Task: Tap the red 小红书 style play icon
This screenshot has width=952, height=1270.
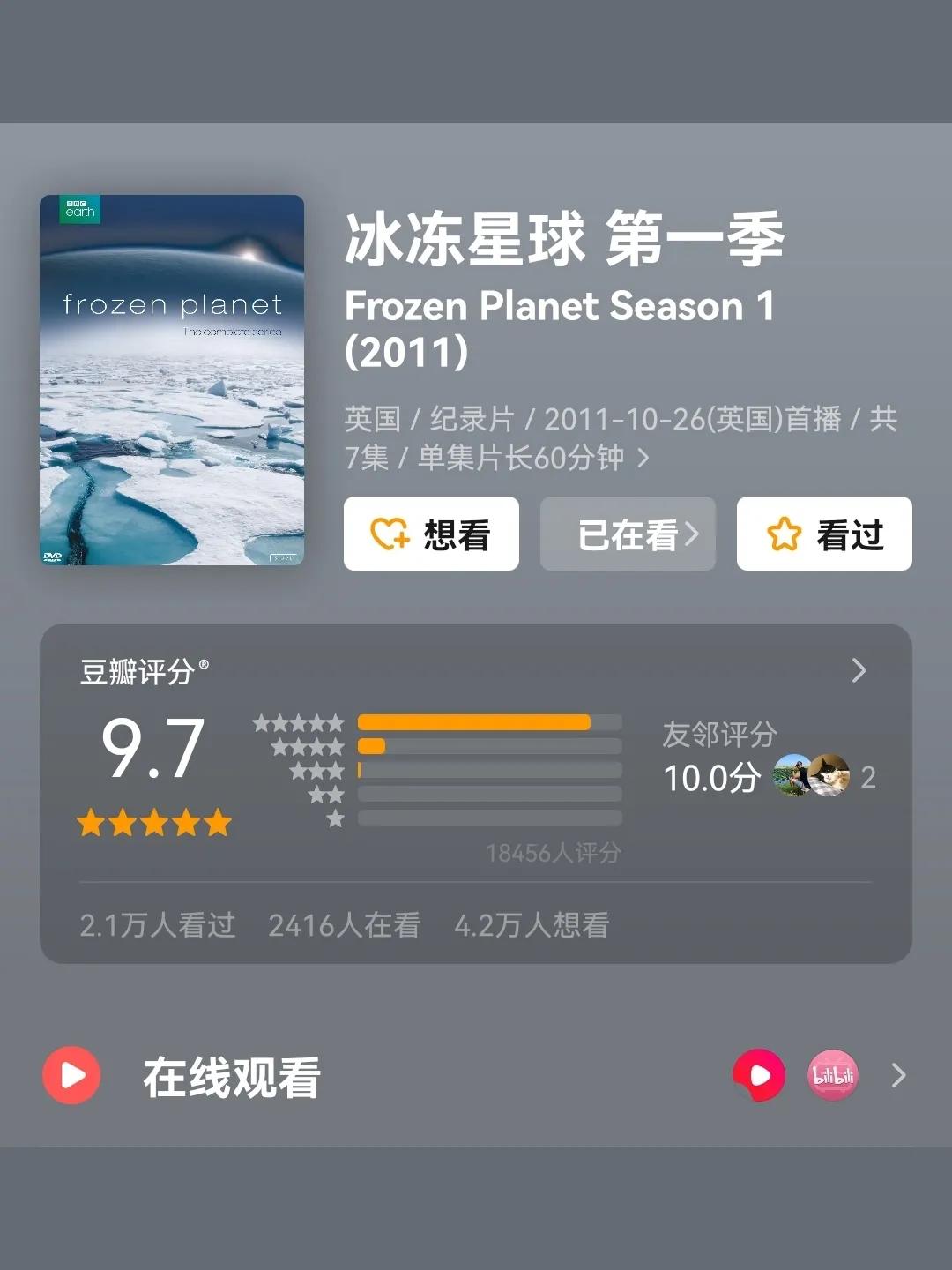Action: tap(759, 1073)
